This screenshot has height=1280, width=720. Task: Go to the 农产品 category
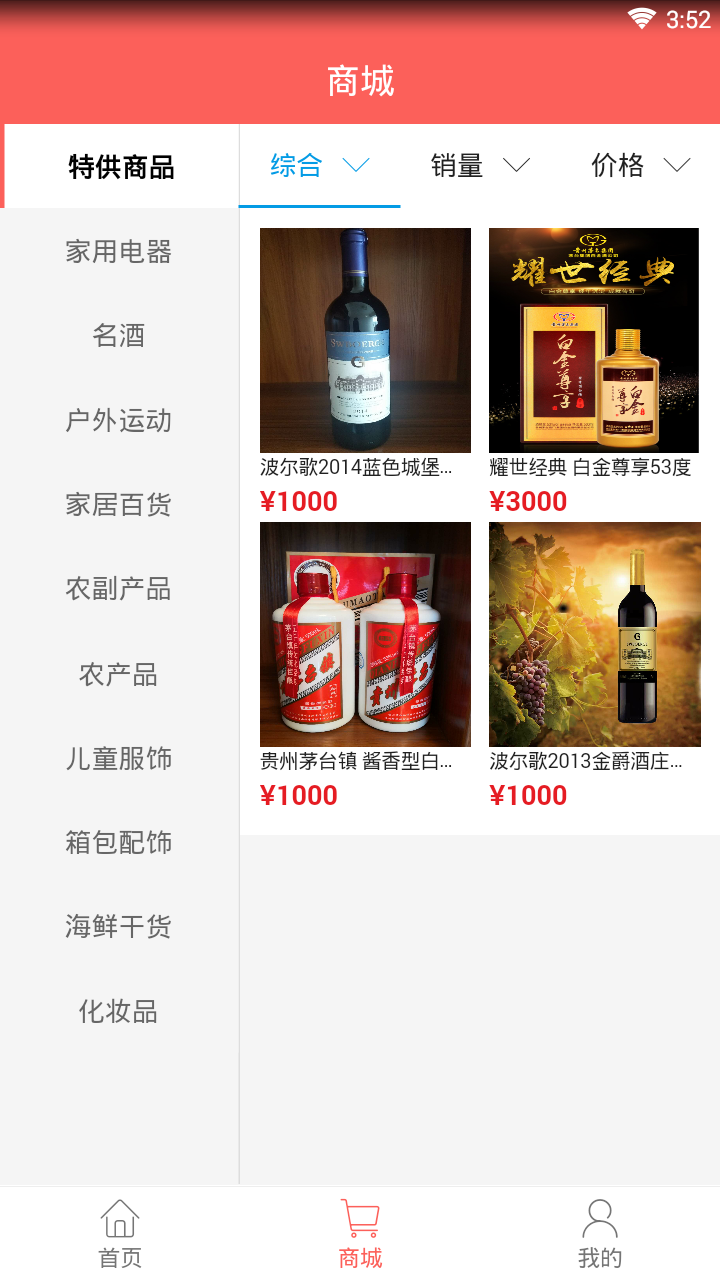point(119,675)
